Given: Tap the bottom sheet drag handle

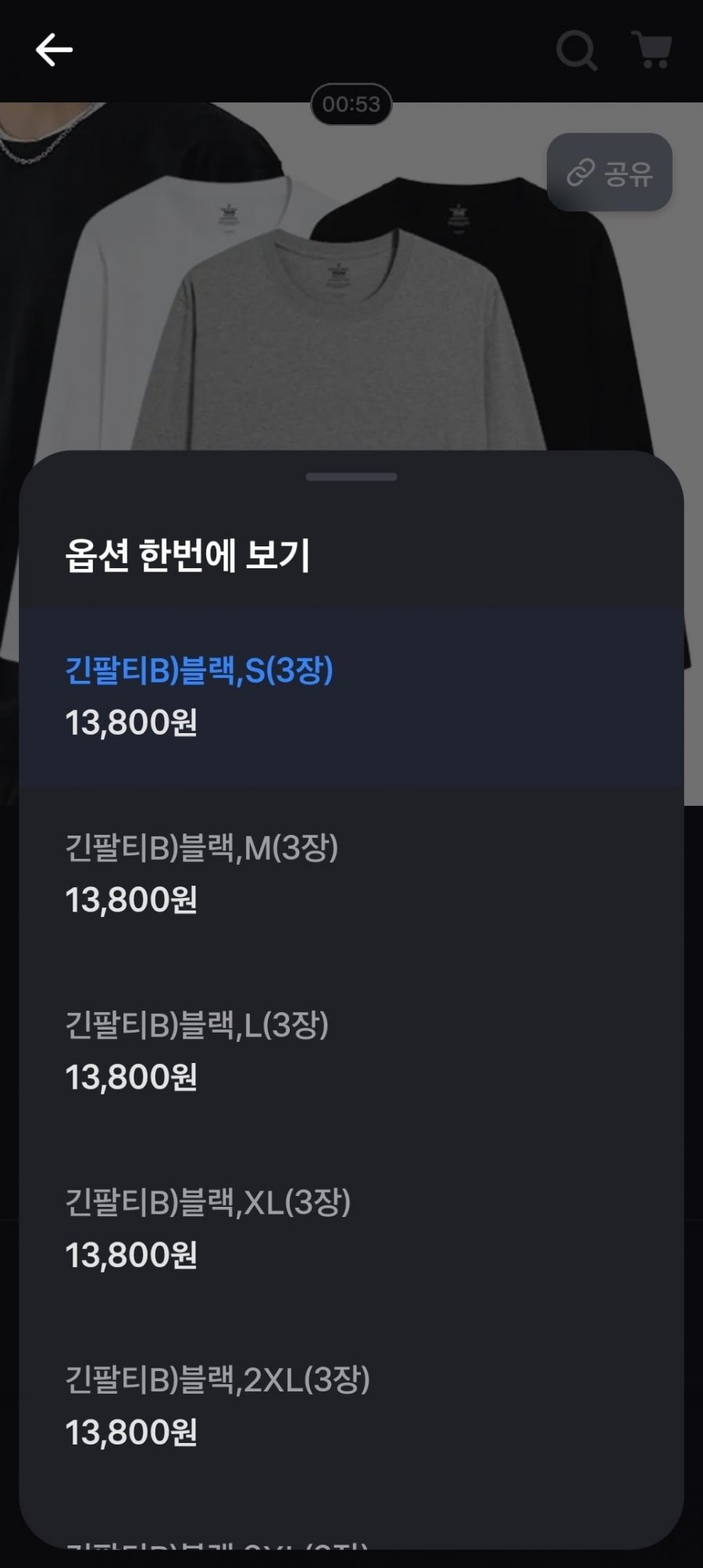Looking at the screenshot, I should coord(351,477).
